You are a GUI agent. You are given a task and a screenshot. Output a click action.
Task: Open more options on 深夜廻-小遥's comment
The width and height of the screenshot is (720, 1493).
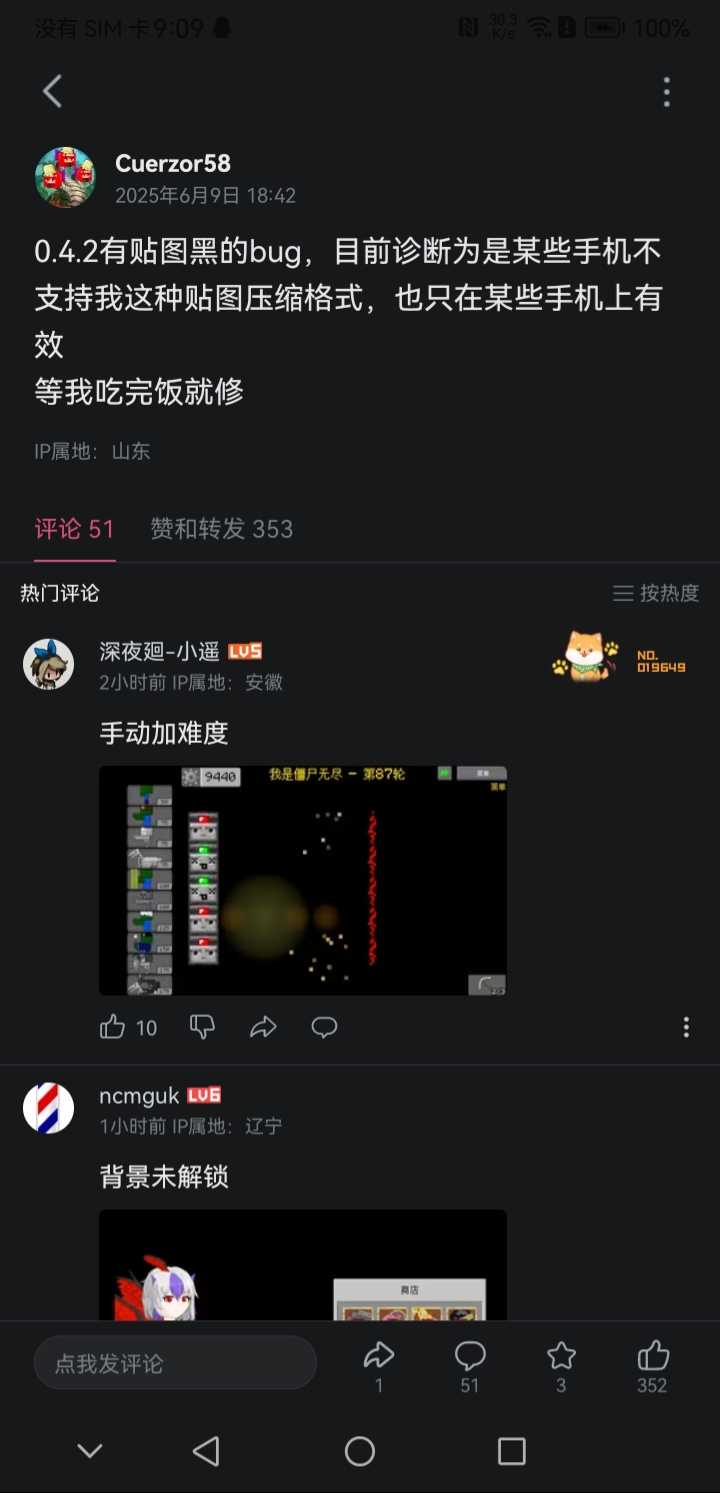(x=685, y=1027)
